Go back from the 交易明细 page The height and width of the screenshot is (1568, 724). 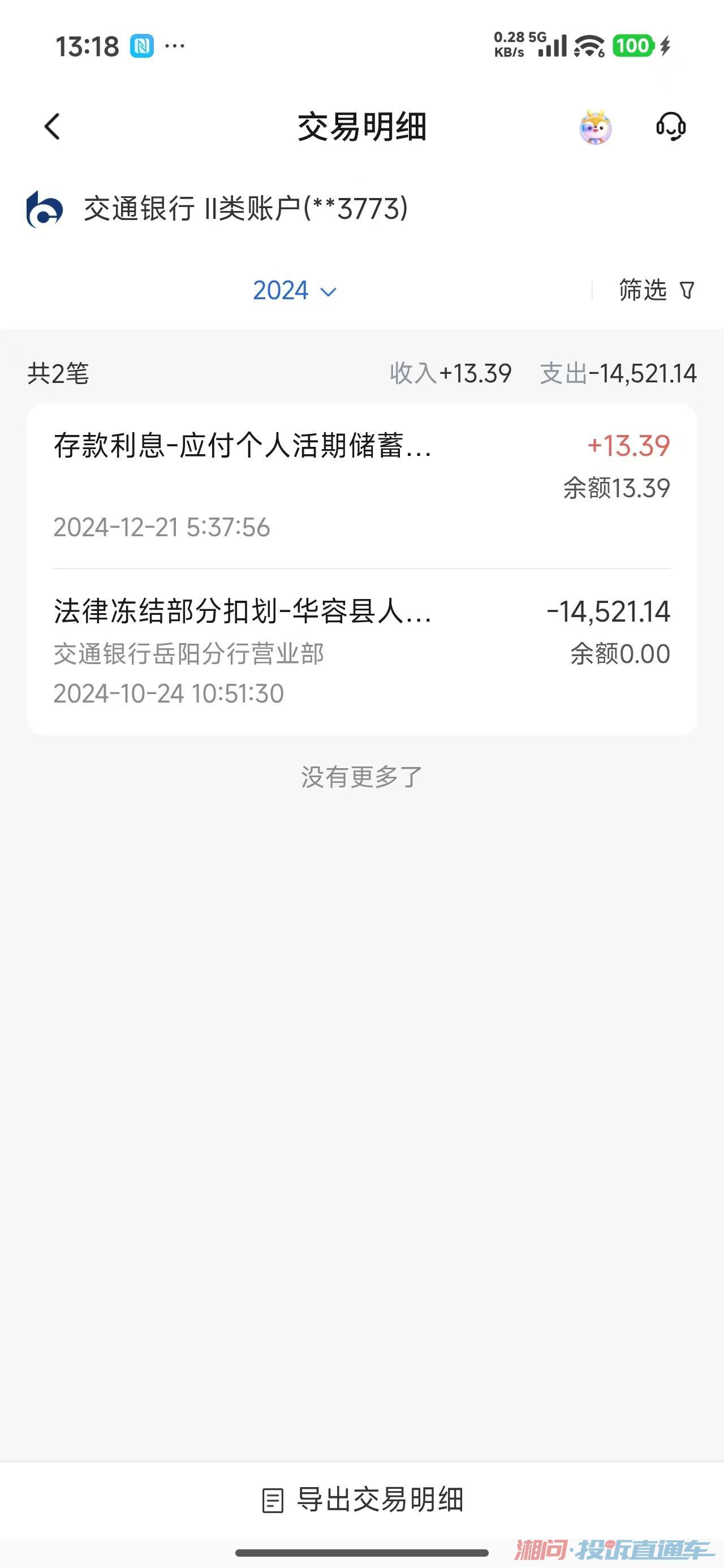(x=53, y=127)
